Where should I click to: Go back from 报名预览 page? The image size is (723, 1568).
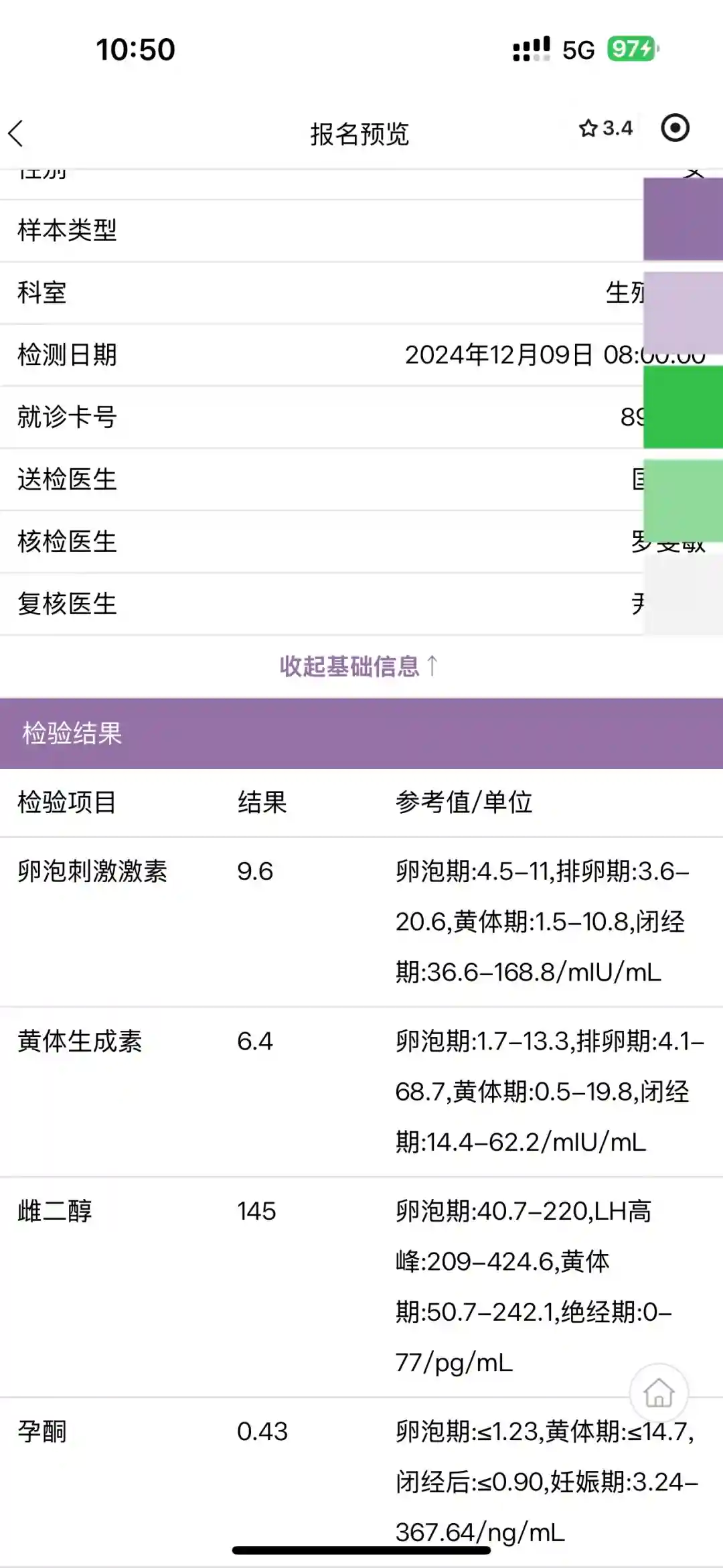[x=16, y=133]
